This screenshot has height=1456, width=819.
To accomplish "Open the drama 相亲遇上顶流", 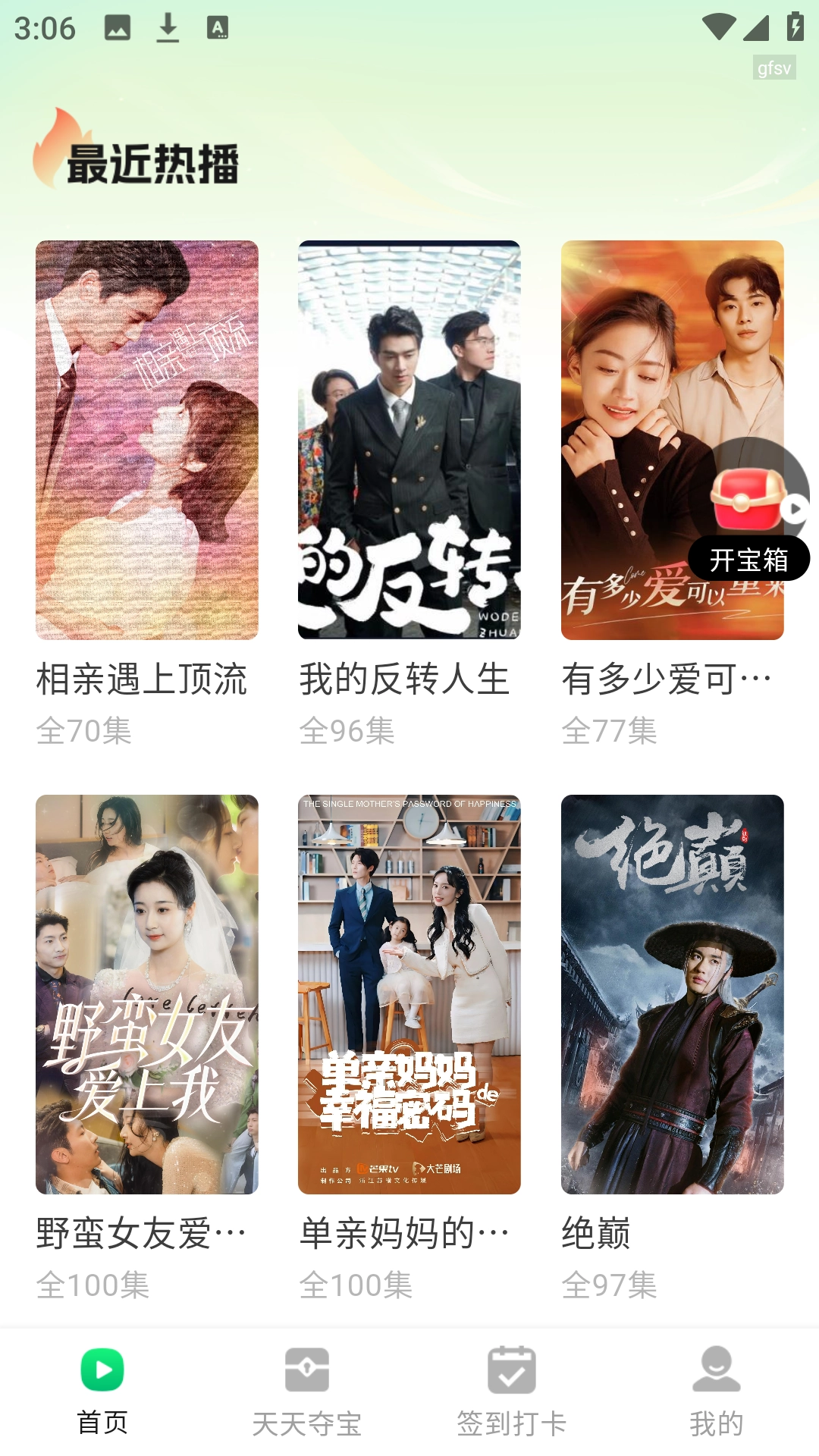I will click(146, 440).
